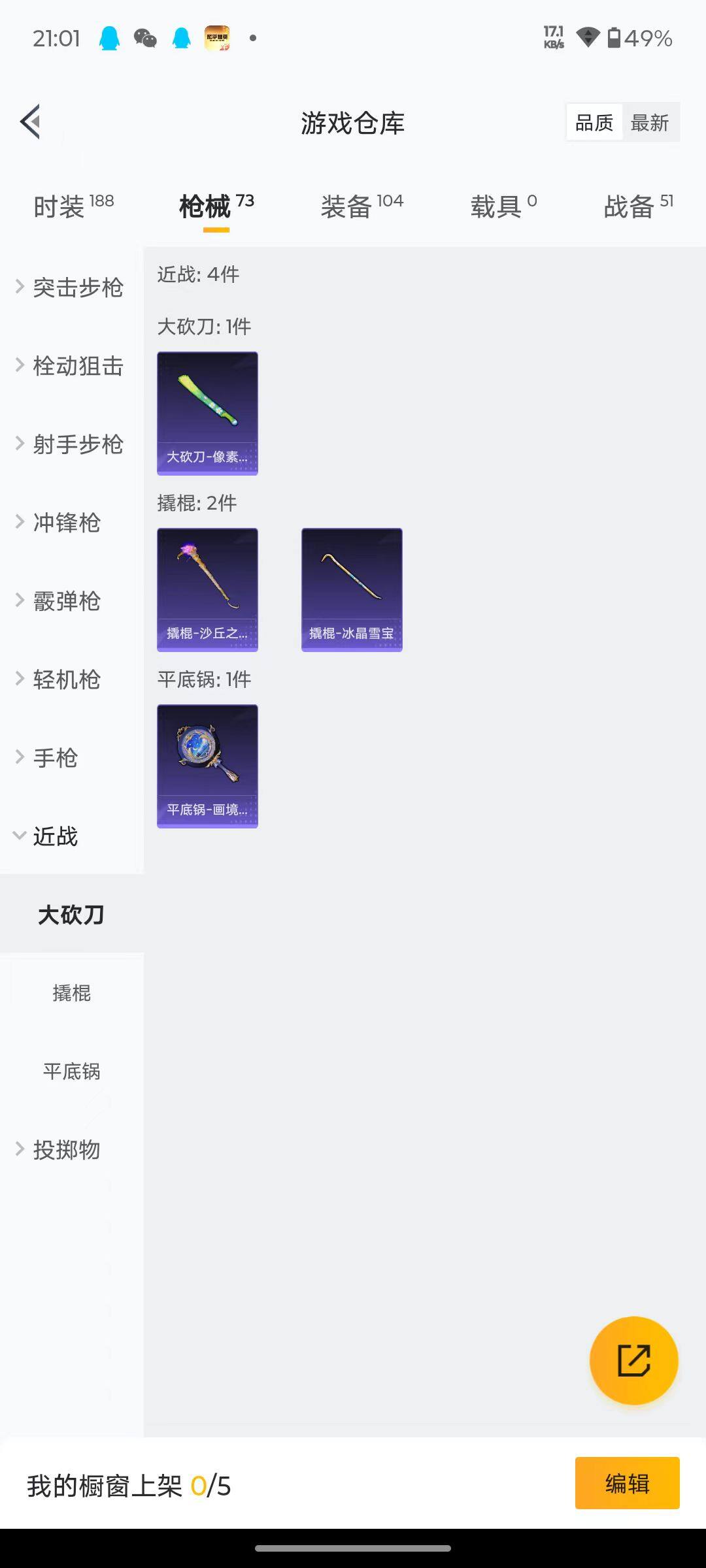Switch sorting to 最新 newest mode

[651, 122]
